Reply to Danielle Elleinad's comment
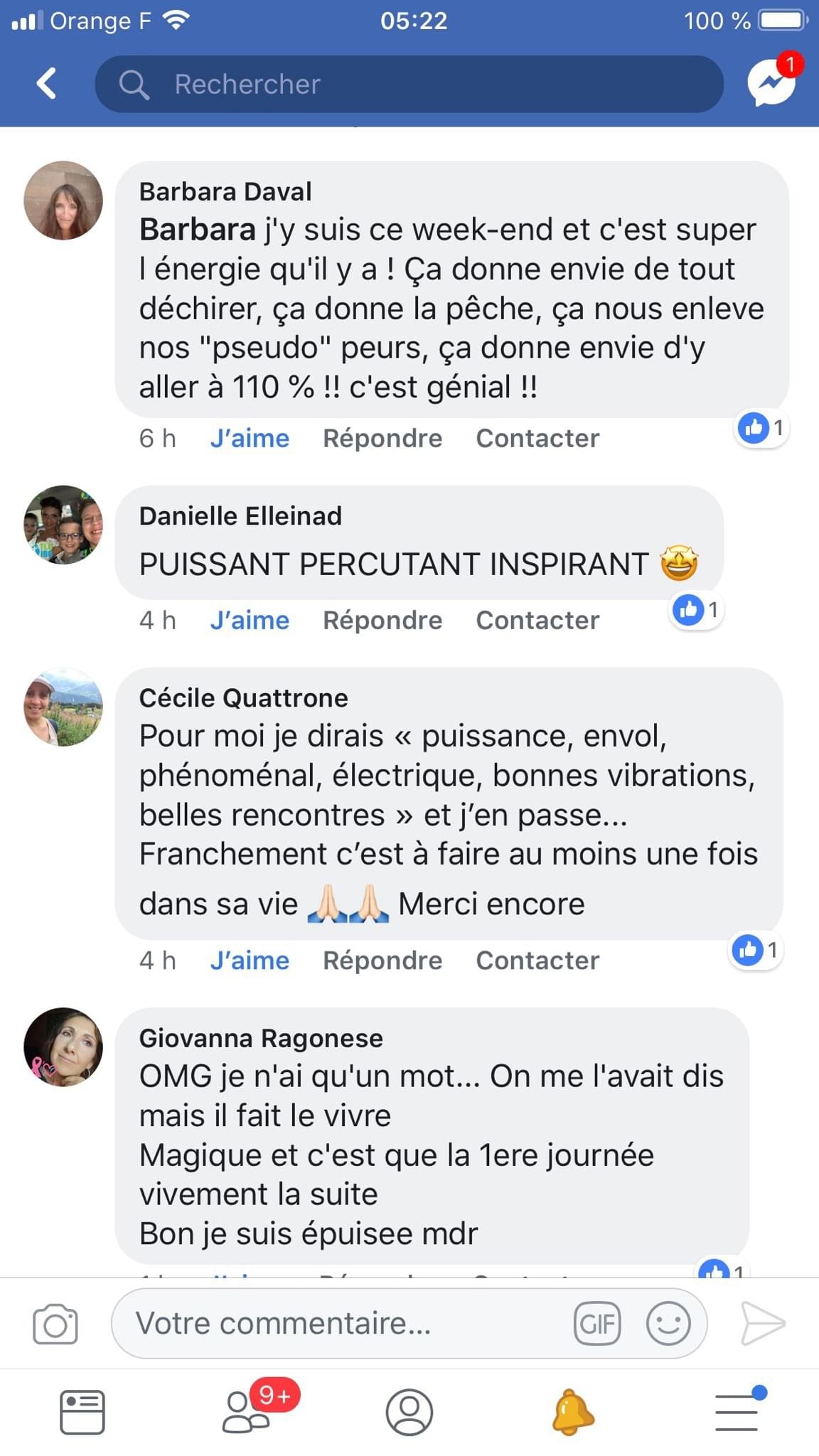Screen dimensions: 819x1456 click(382, 621)
